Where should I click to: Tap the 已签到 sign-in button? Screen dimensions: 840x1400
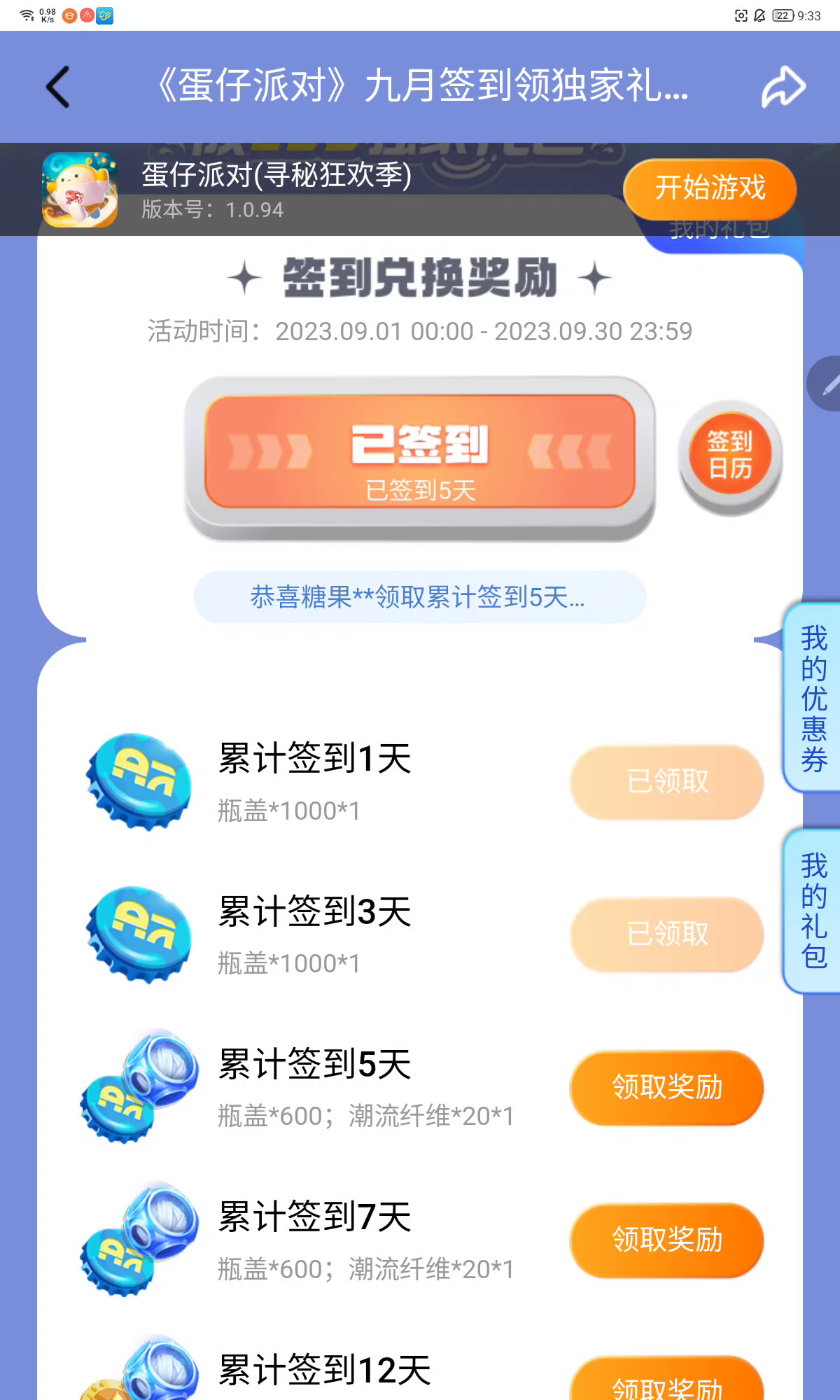tap(420, 451)
